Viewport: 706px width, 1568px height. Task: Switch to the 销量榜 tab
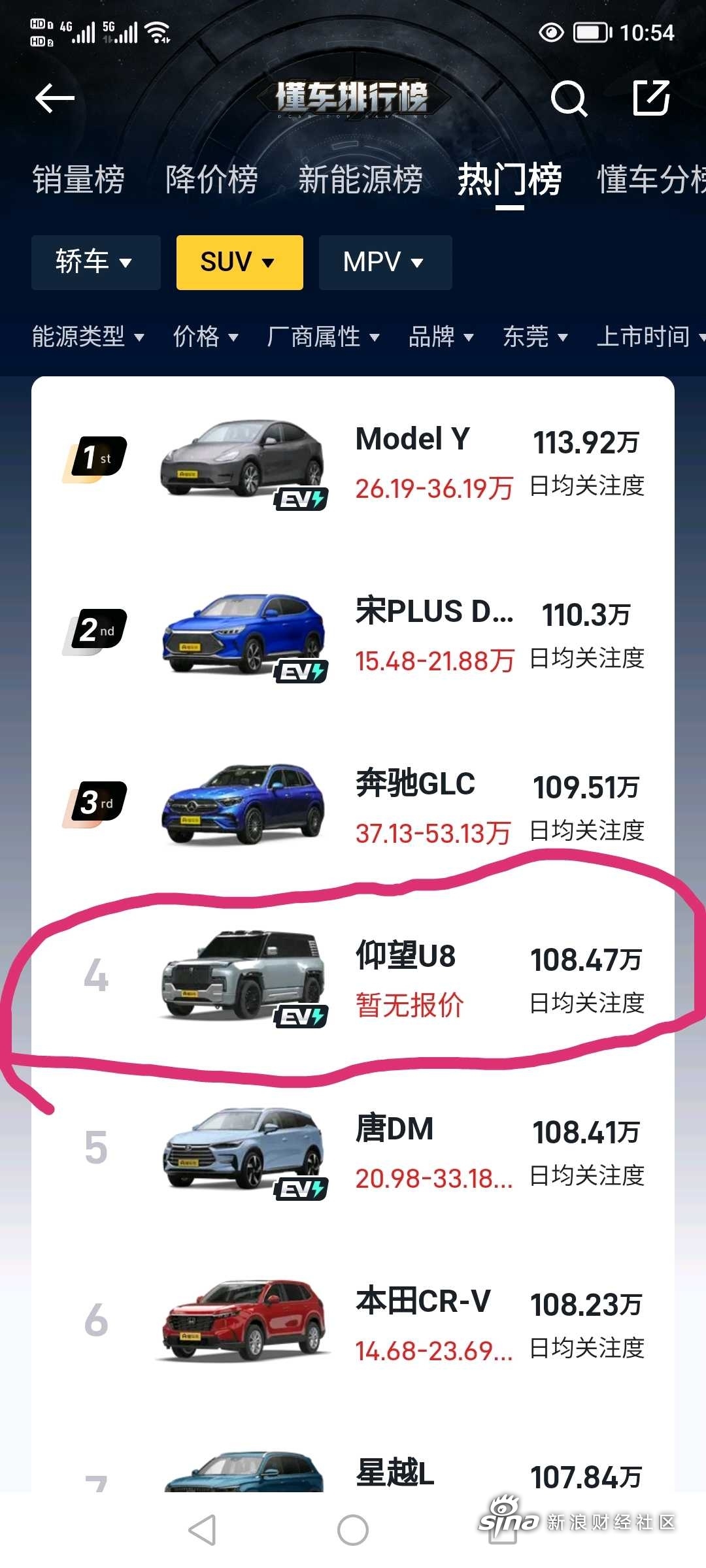tap(78, 180)
